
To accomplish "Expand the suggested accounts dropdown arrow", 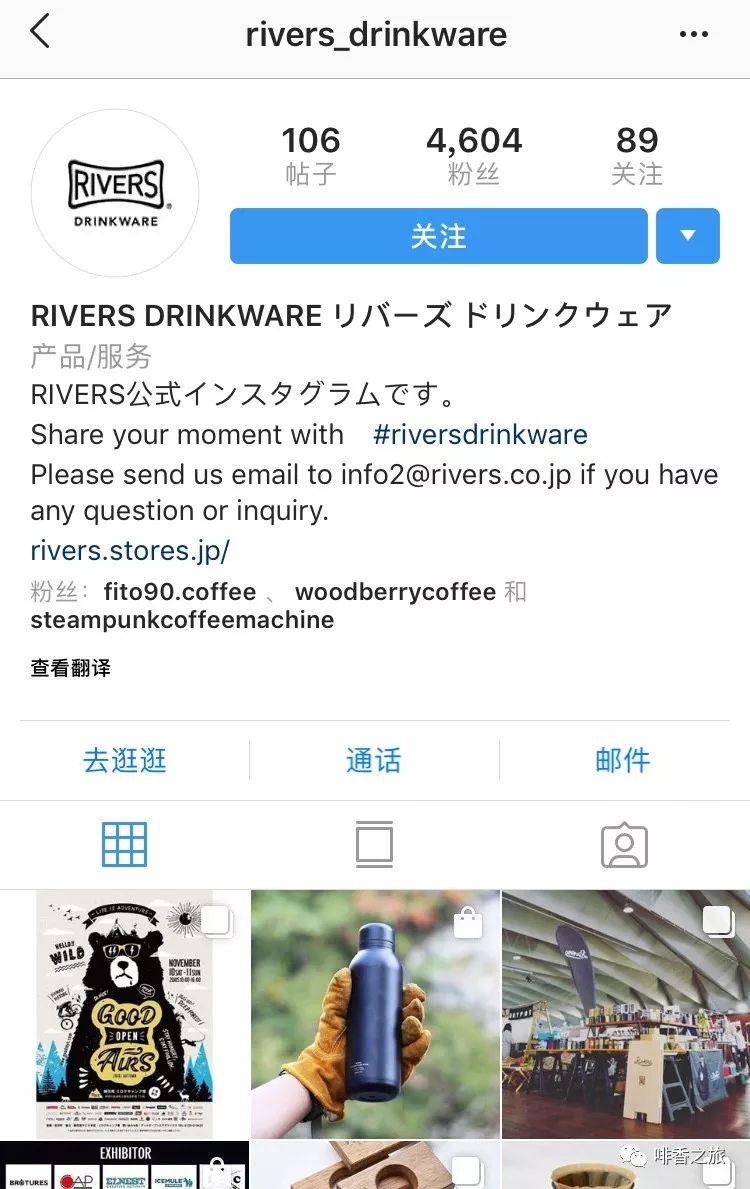I will (688, 236).
